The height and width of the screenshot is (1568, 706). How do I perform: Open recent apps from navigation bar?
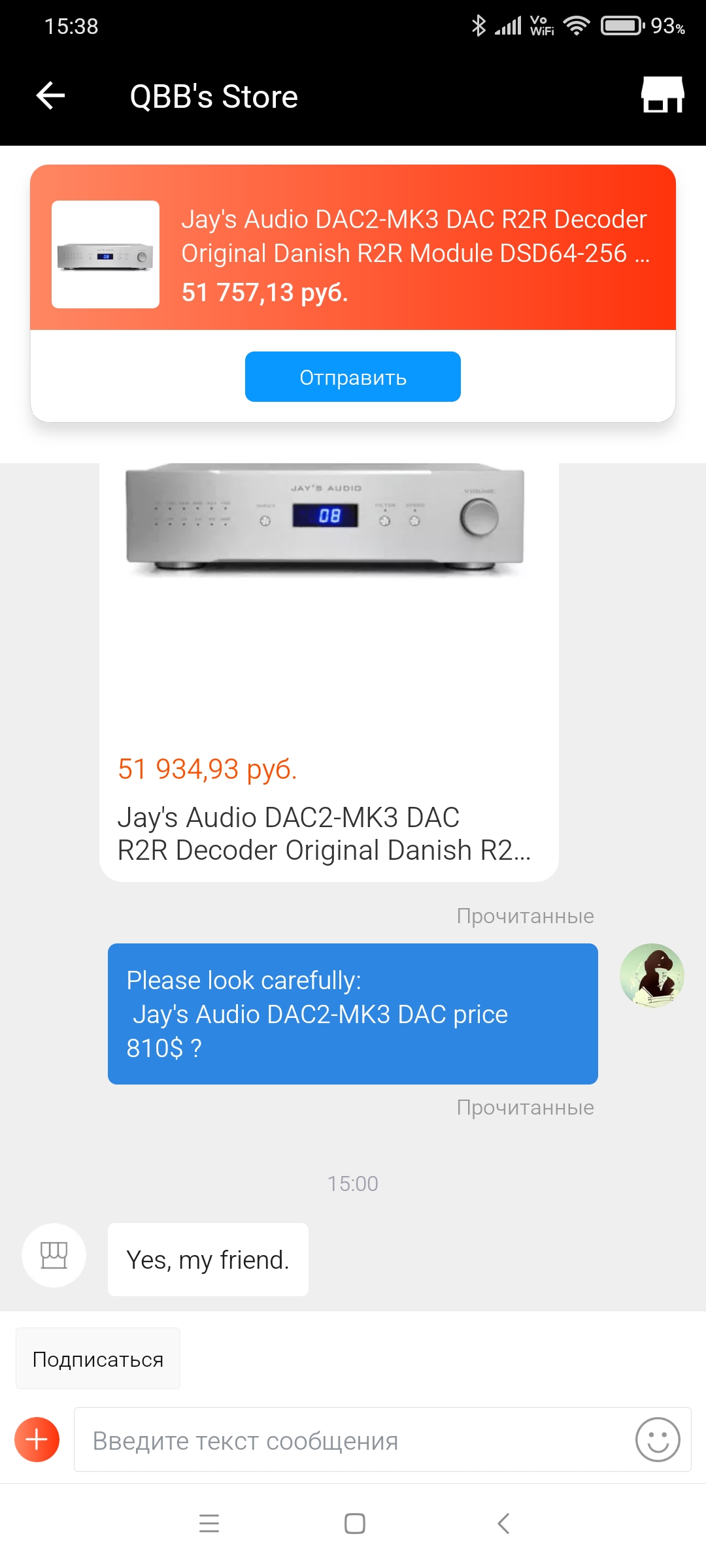click(209, 1524)
